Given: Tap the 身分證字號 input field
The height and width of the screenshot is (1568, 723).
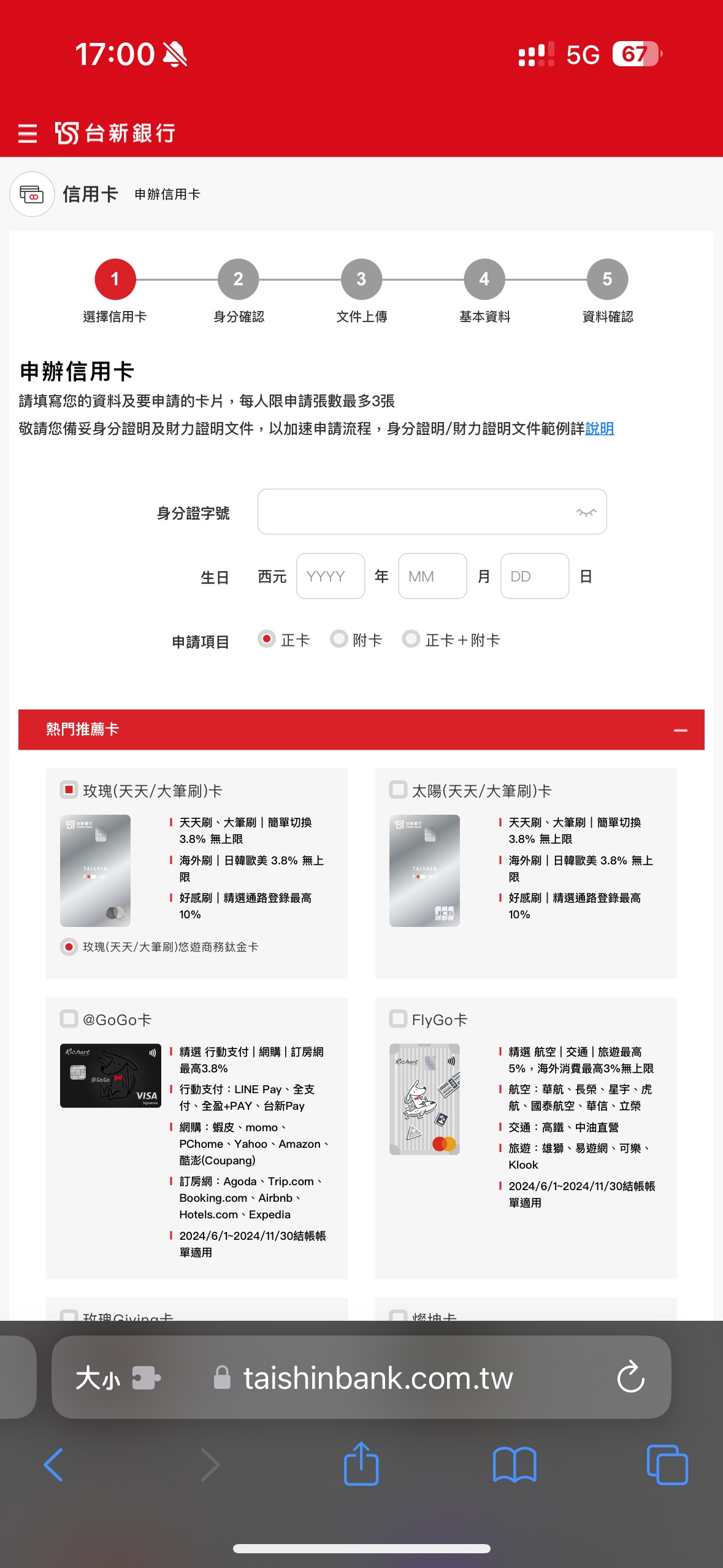Looking at the screenshot, I should 432,512.
